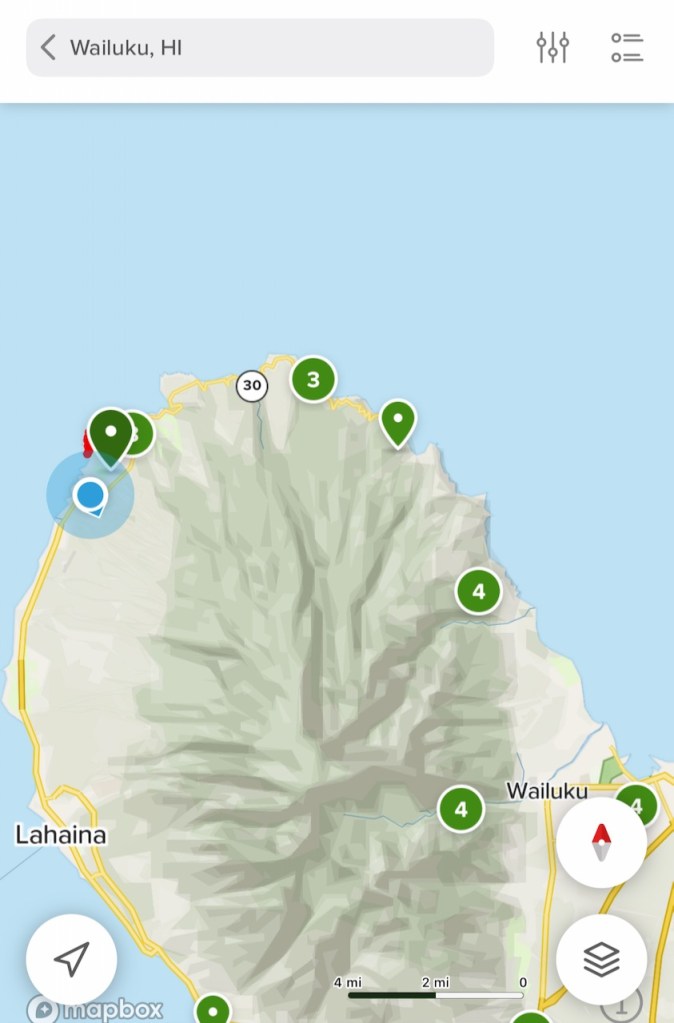The height and width of the screenshot is (1023, 674).
Task: Open the cluster marker showing 3 trails
Action: pos(313,380)
